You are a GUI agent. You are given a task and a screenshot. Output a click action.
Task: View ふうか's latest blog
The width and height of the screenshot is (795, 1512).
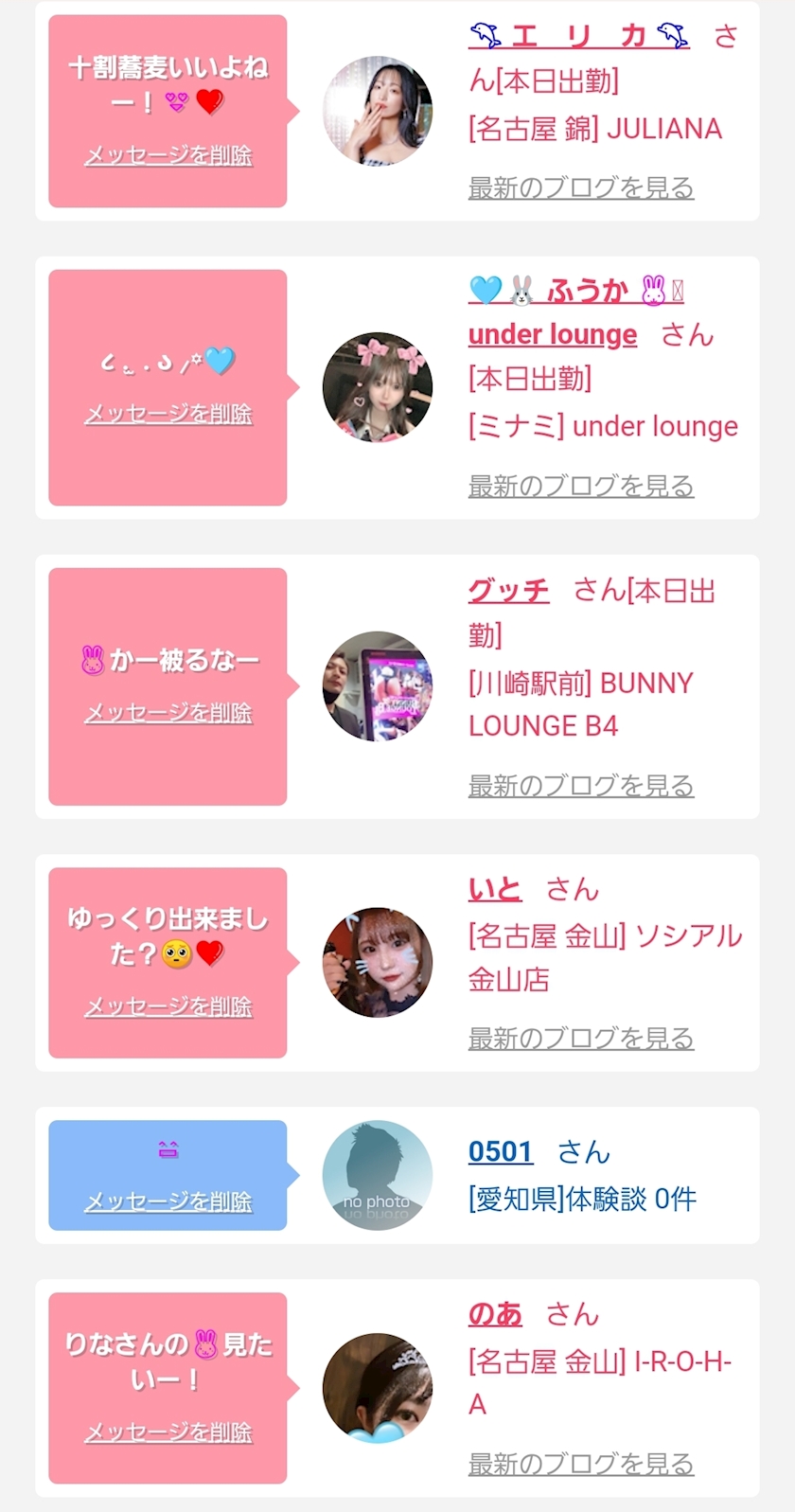[581, 486]
